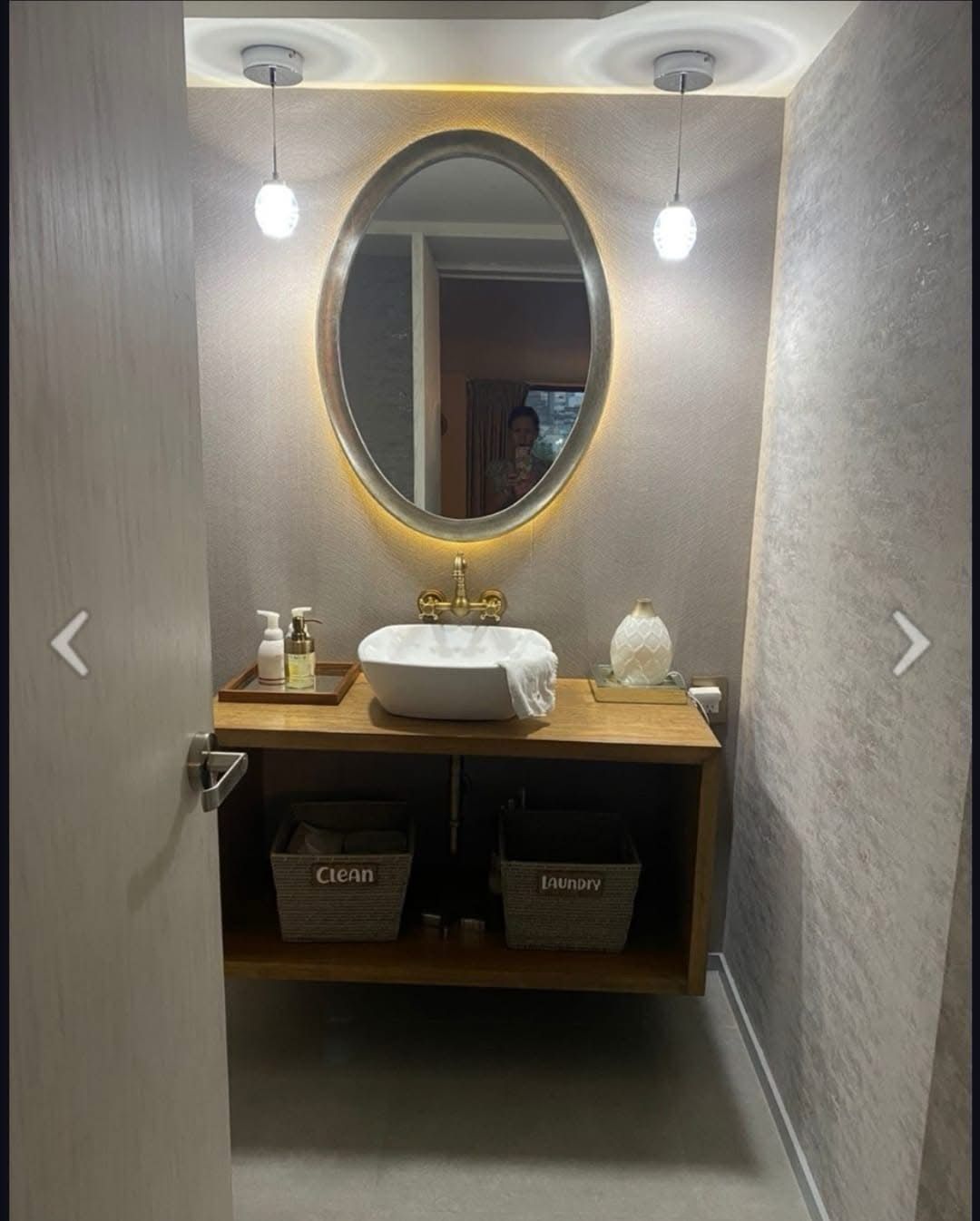Go to the next photo
980x1221 pixels.
click(x=910, y=642)
